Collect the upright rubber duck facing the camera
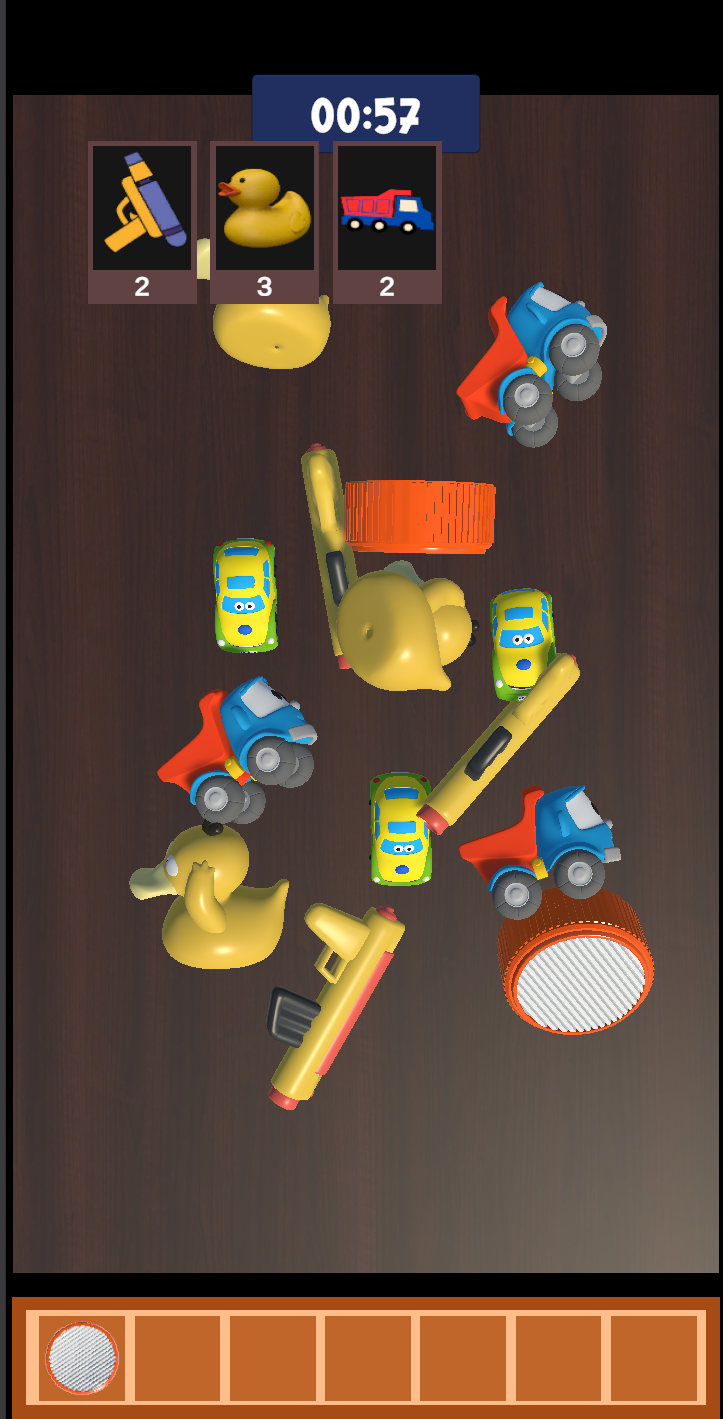The width and height of the screenshot is (723, 1419). click(x=210, y=896)
